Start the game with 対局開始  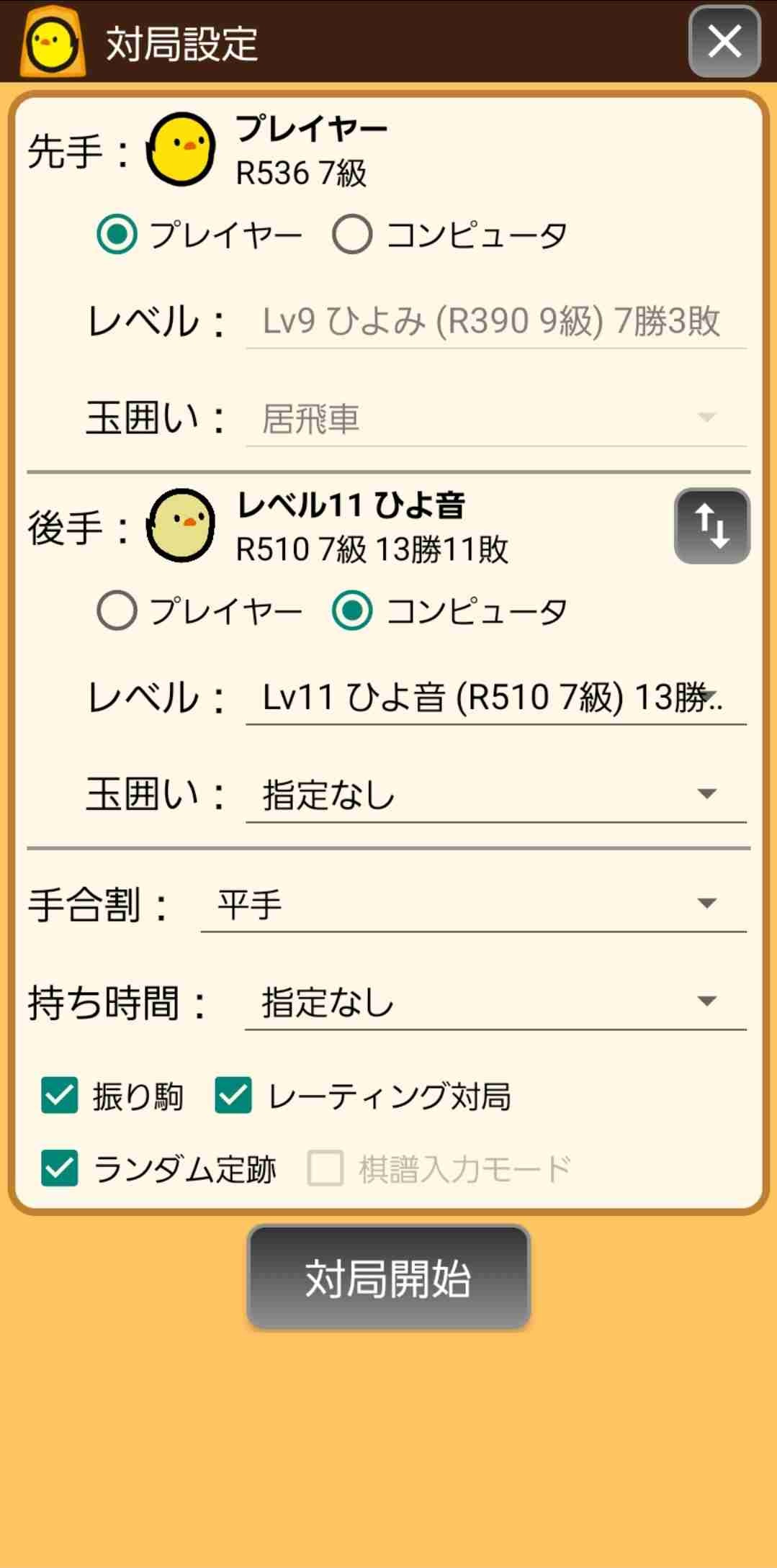pos(389,1278)
